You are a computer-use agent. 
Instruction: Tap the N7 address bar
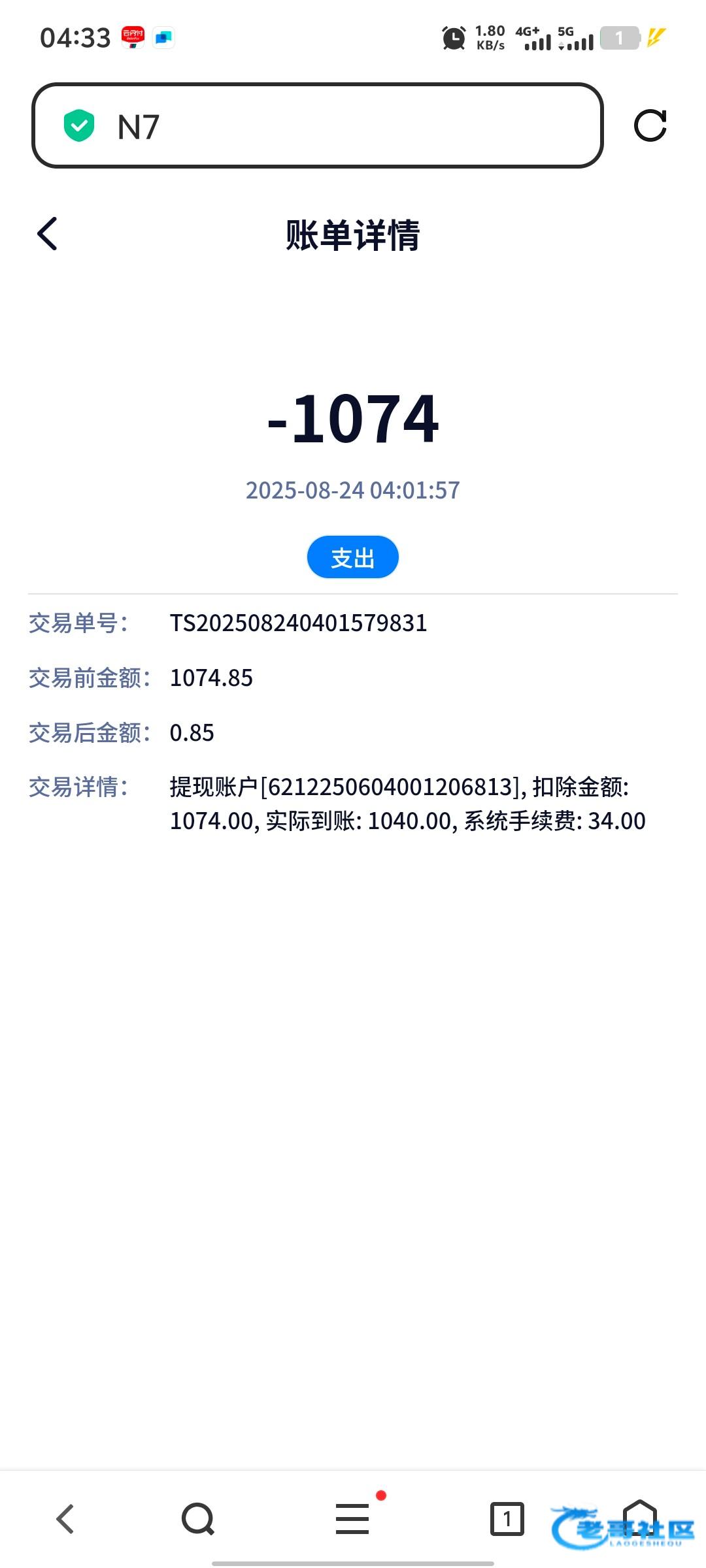pyautogui.click(x=317, y=125)
